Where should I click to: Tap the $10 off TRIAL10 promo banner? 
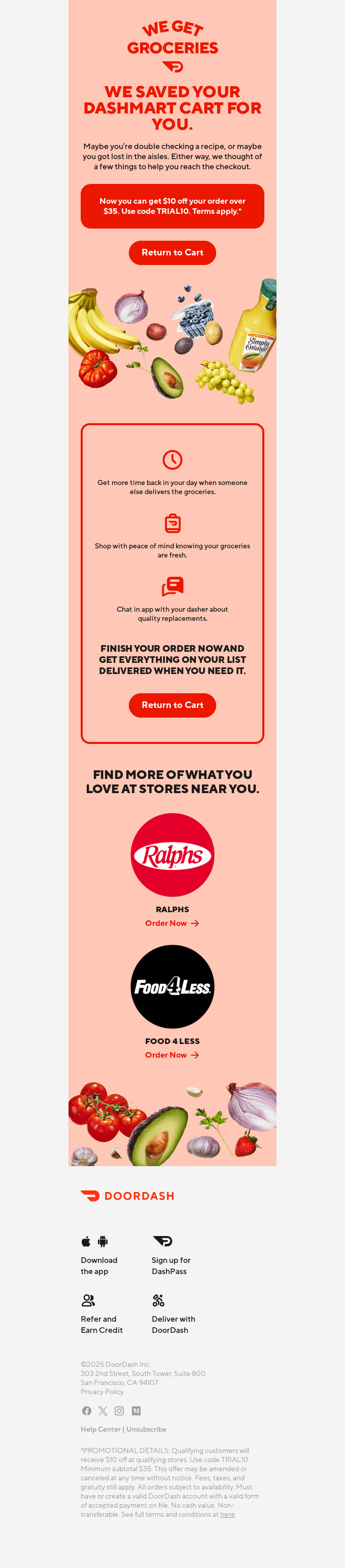coord(172,206)
